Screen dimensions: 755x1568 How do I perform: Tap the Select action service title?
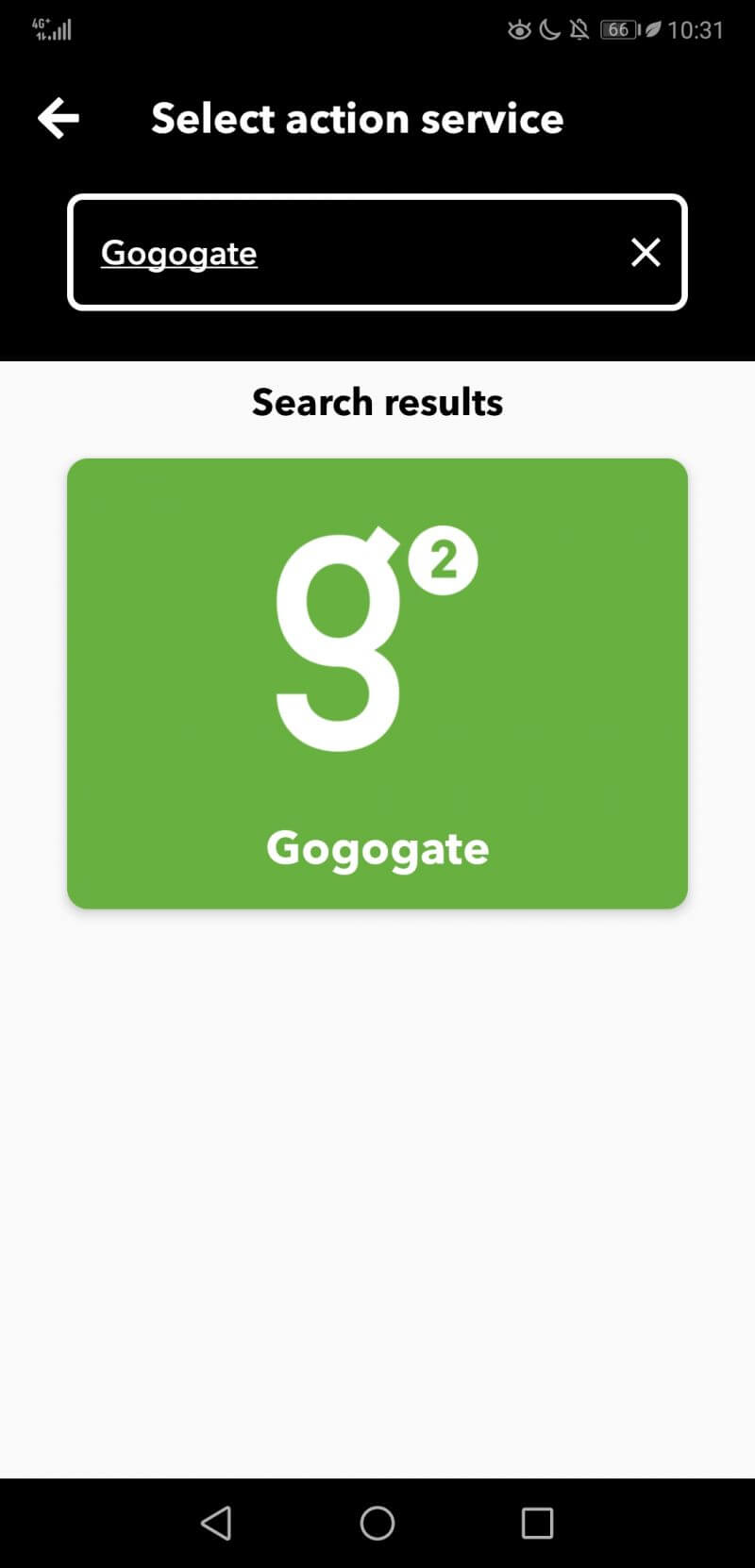[357, 119]
